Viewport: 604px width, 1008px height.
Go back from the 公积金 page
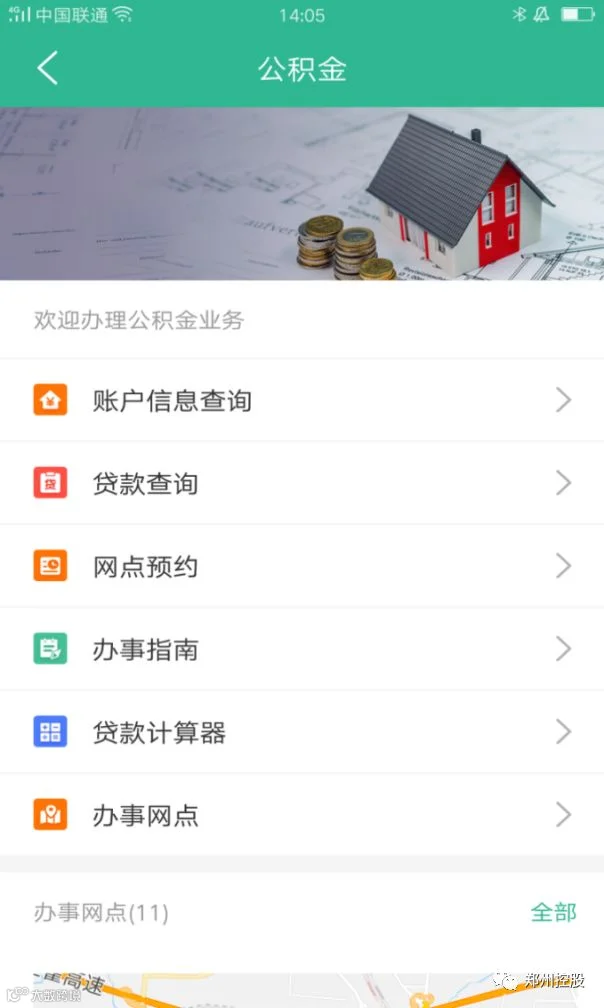[x=48, y=68]
